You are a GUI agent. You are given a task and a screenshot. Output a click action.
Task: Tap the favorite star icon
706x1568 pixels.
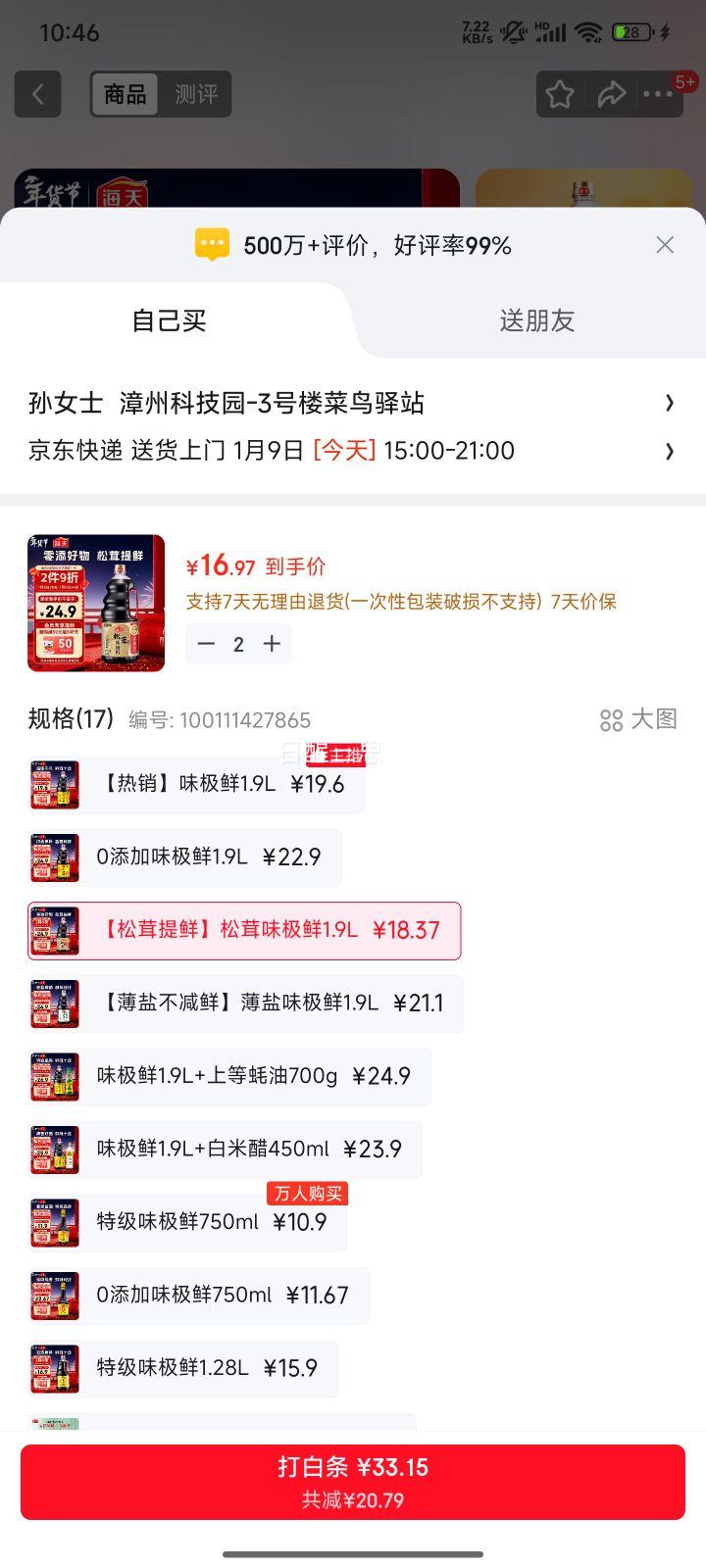pos(560,94)
